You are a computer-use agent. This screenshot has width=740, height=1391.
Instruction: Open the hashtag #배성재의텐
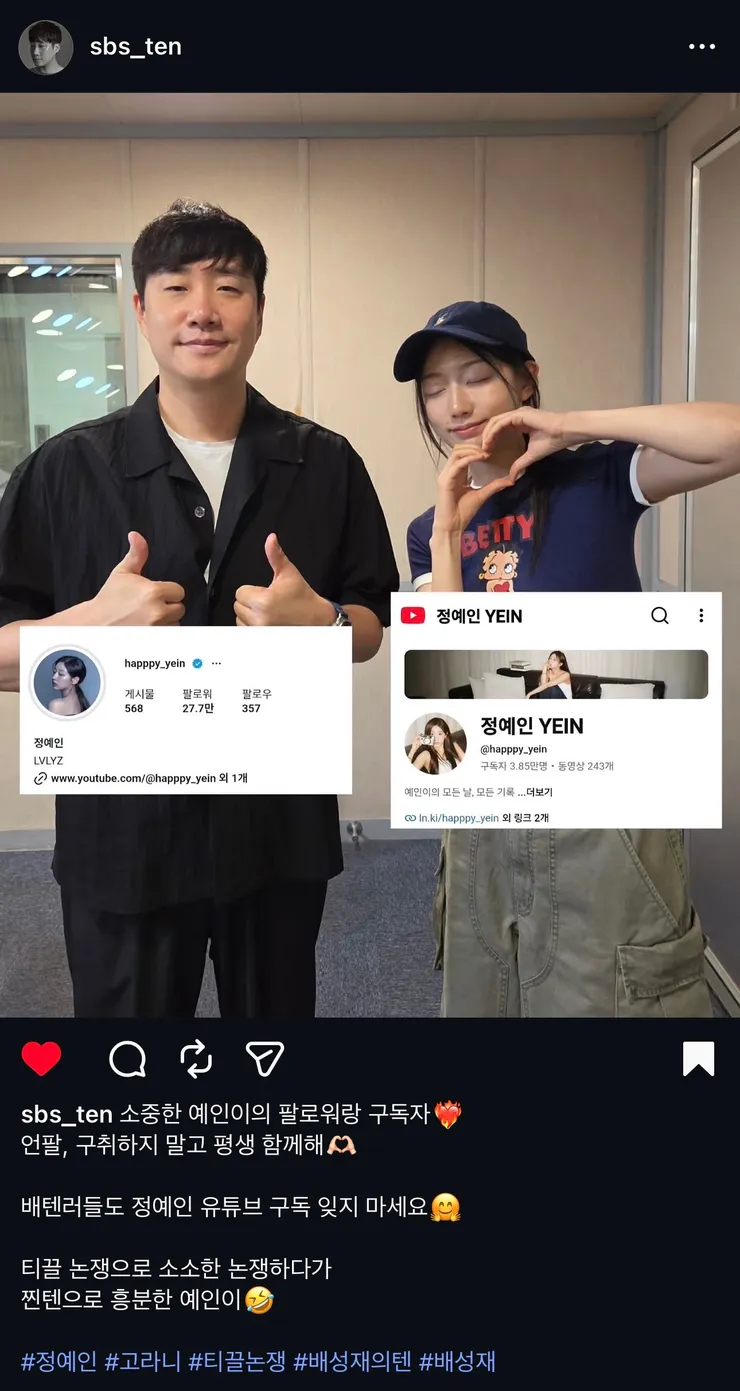click(x=352, y=1361)
